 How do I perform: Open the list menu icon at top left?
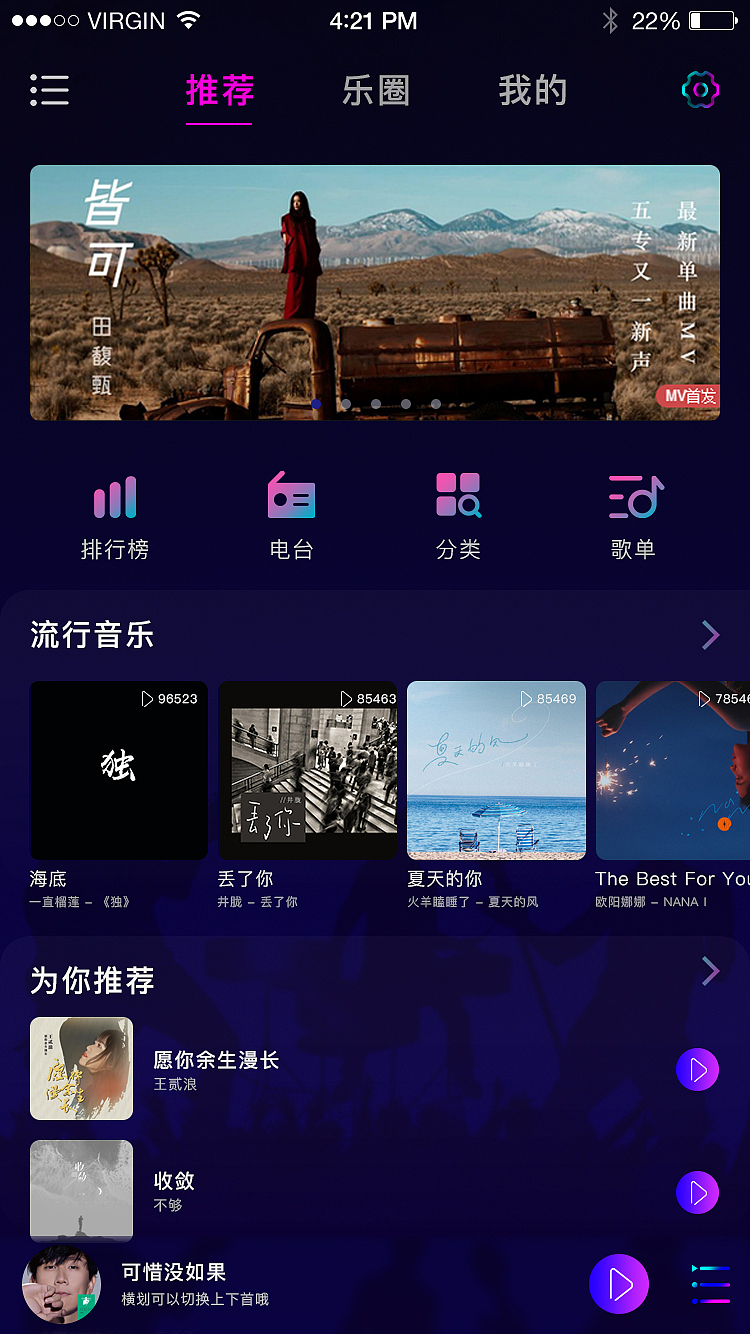pos(50,90)
